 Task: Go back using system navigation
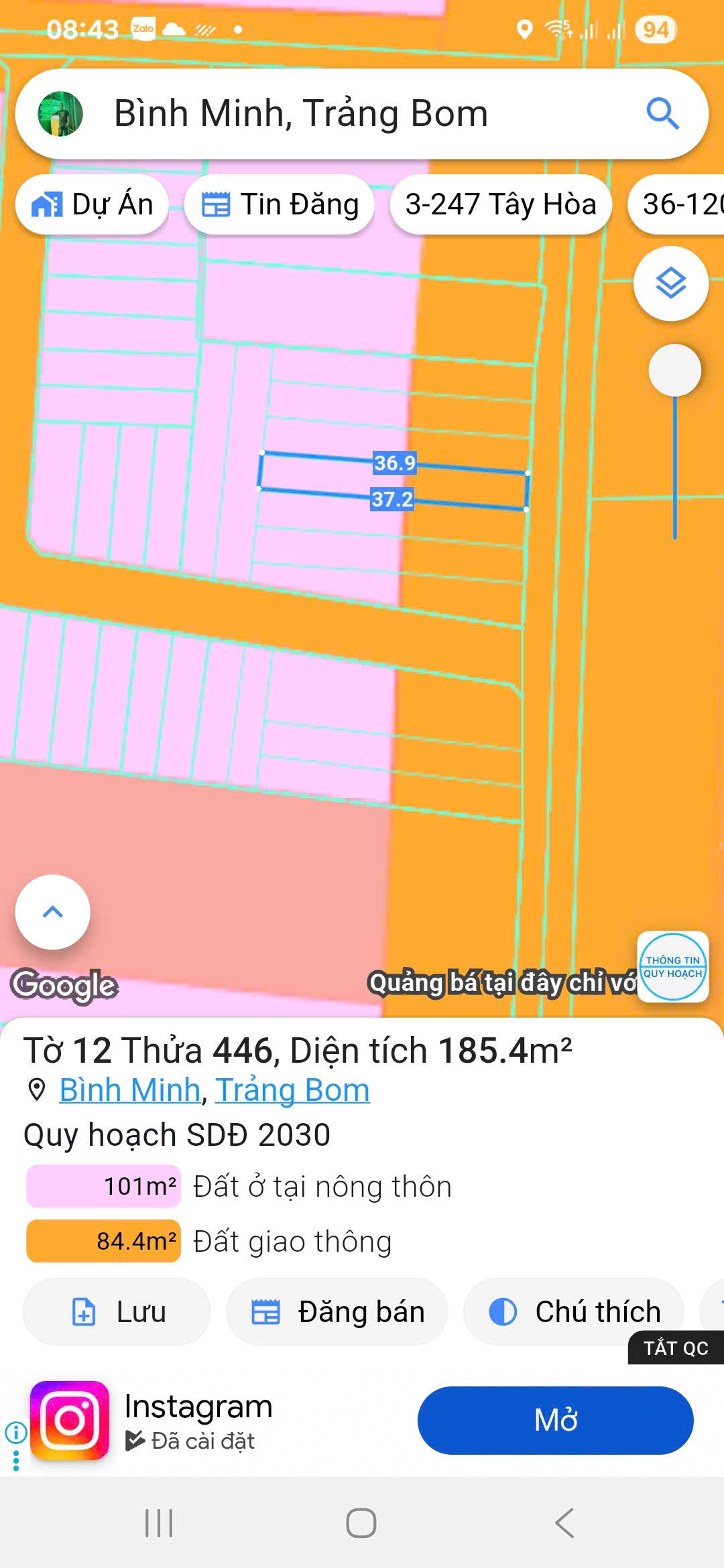(564, 1523)
